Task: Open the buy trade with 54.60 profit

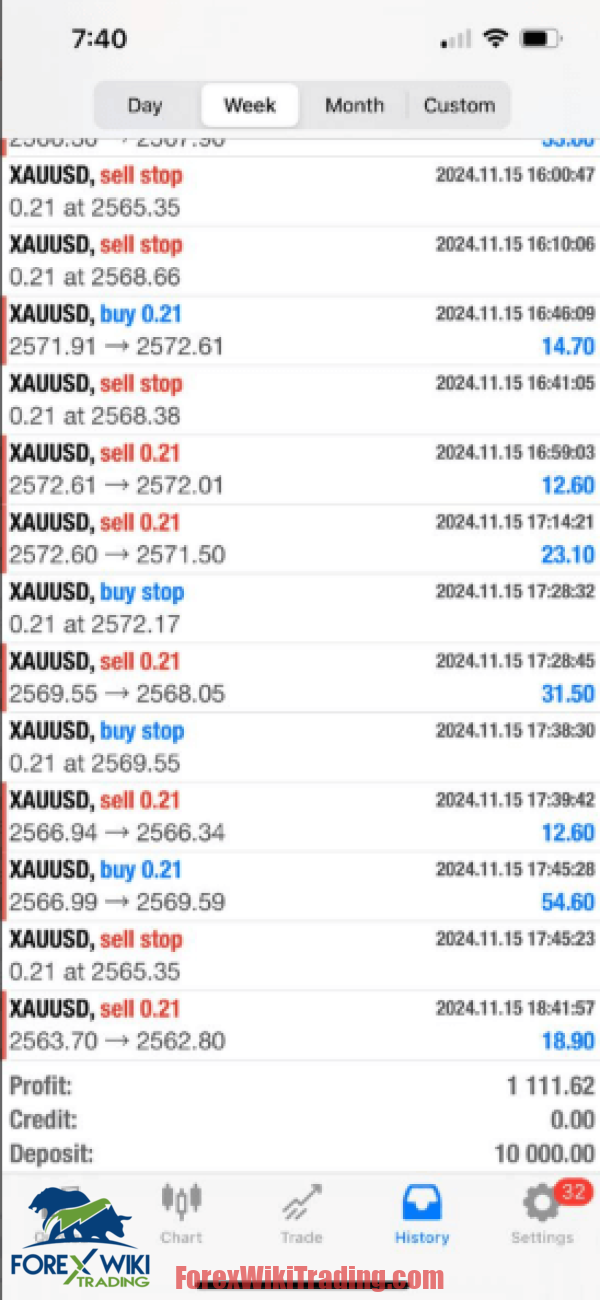Action: 300,886
